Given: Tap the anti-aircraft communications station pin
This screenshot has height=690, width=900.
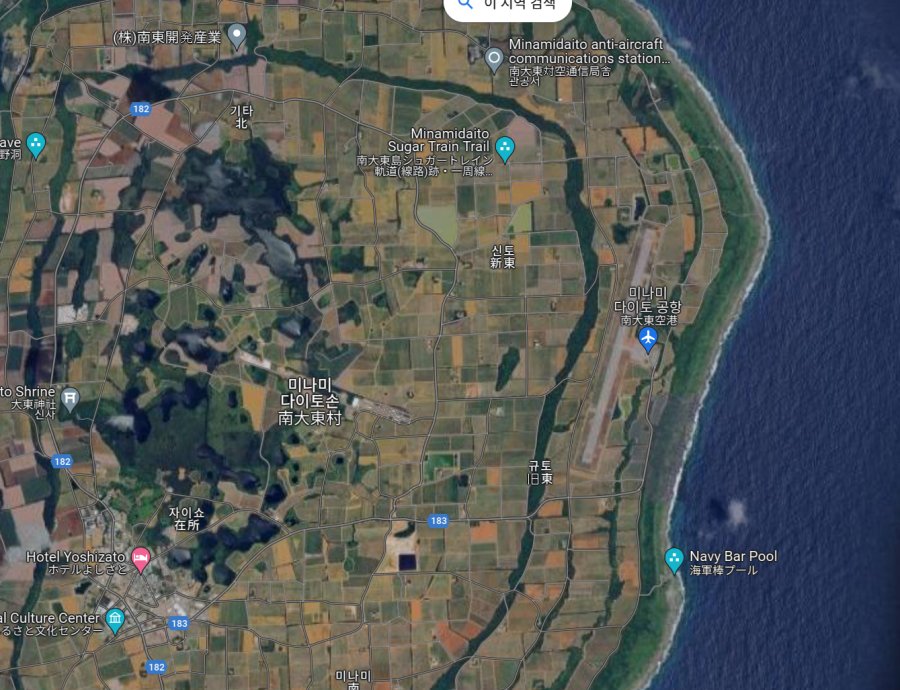Looking at the screenshot, I should click(x=493, y=58).
